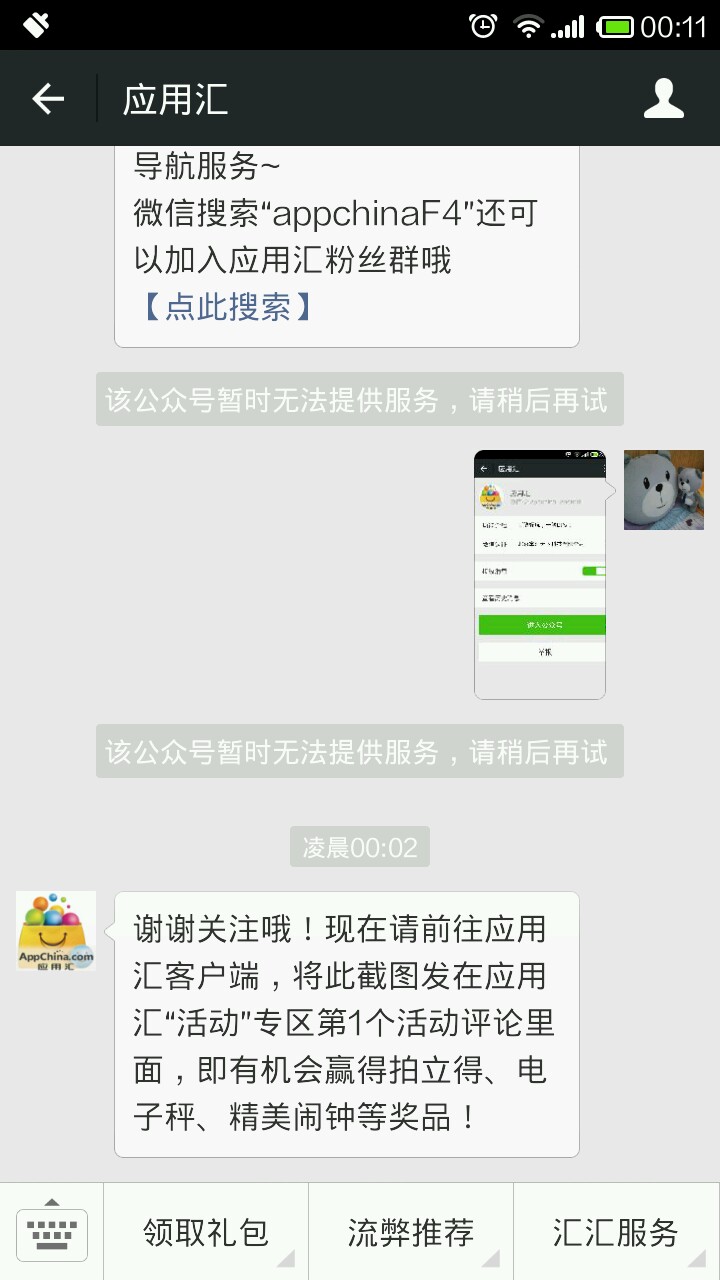Switch to keyboard input mode
This screenshot has width=720, height=1280.
click(52, 1232)
